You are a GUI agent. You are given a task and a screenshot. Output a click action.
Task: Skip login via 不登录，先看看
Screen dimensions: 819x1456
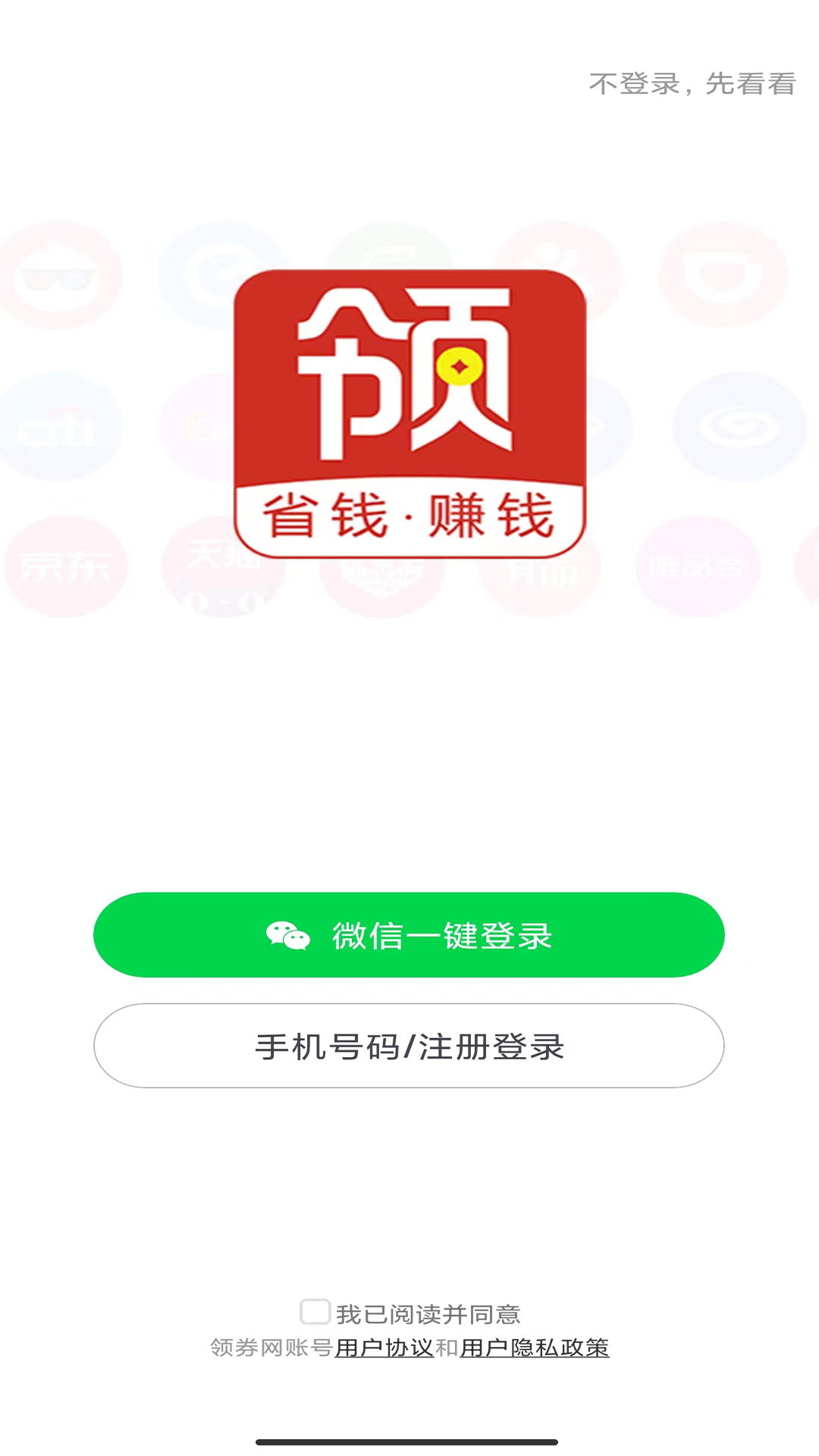[x=692, y=83]
